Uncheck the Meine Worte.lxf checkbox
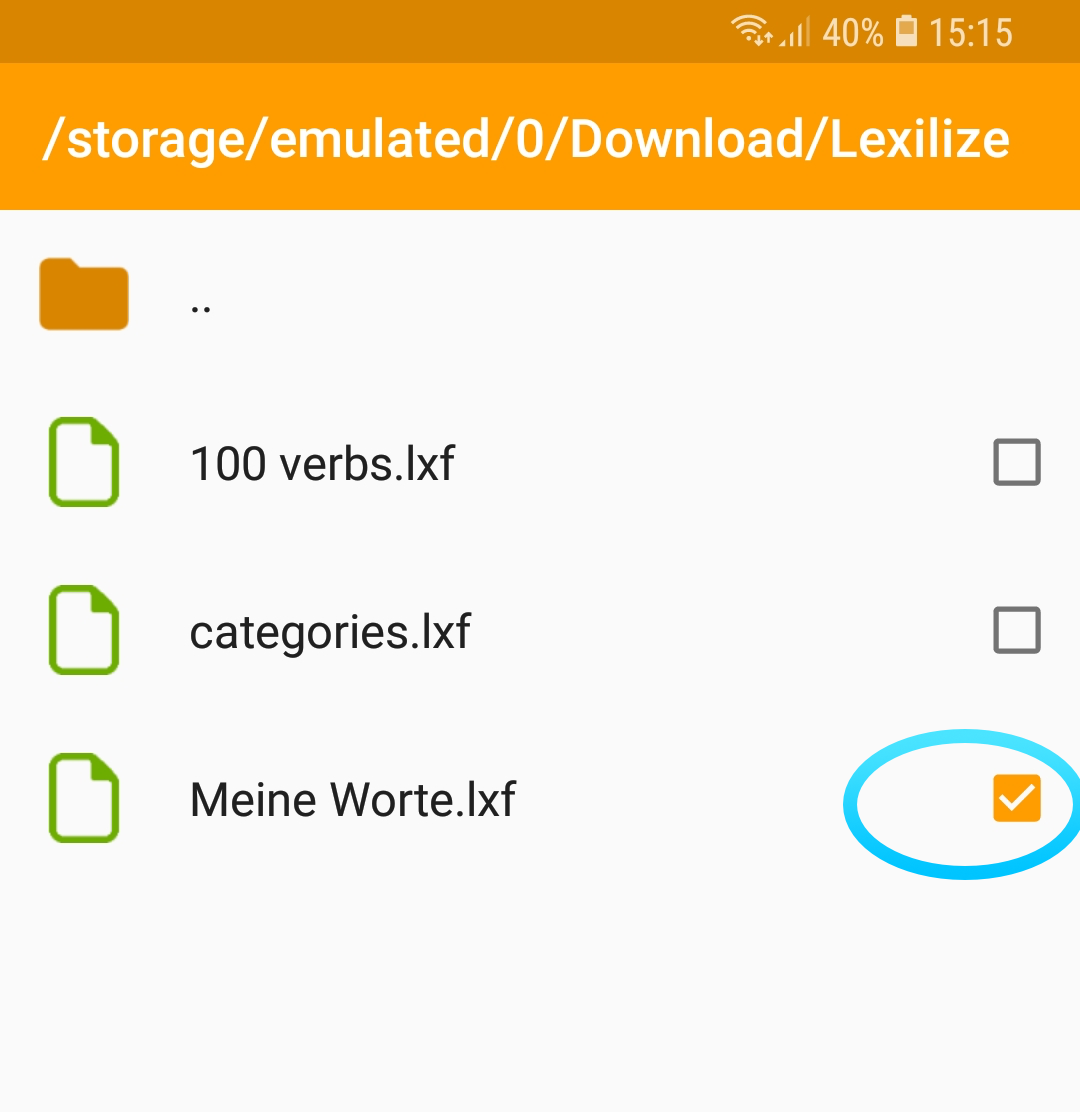Screen dimensions: 1080x1112 pos(1016,799)
